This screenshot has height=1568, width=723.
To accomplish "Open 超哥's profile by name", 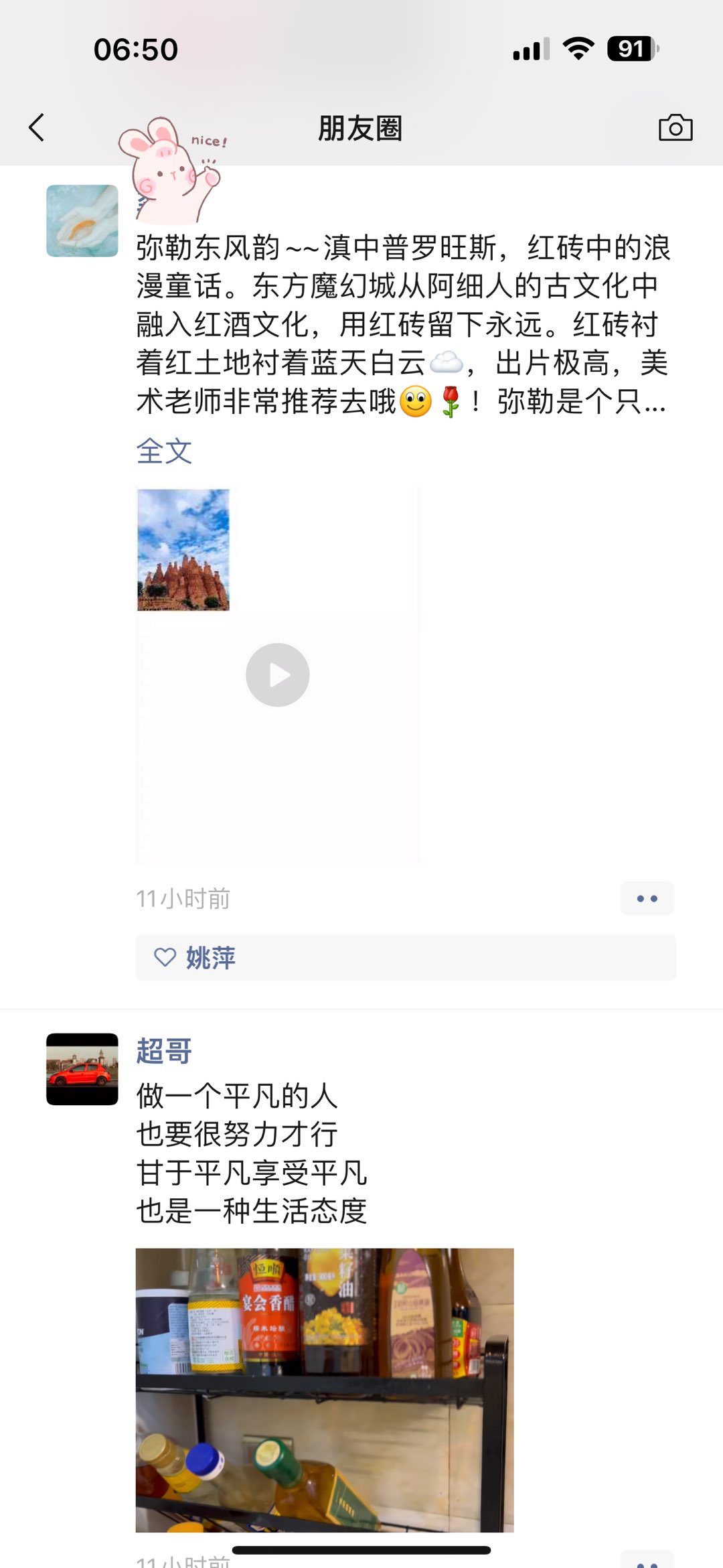I will 164,1050.
